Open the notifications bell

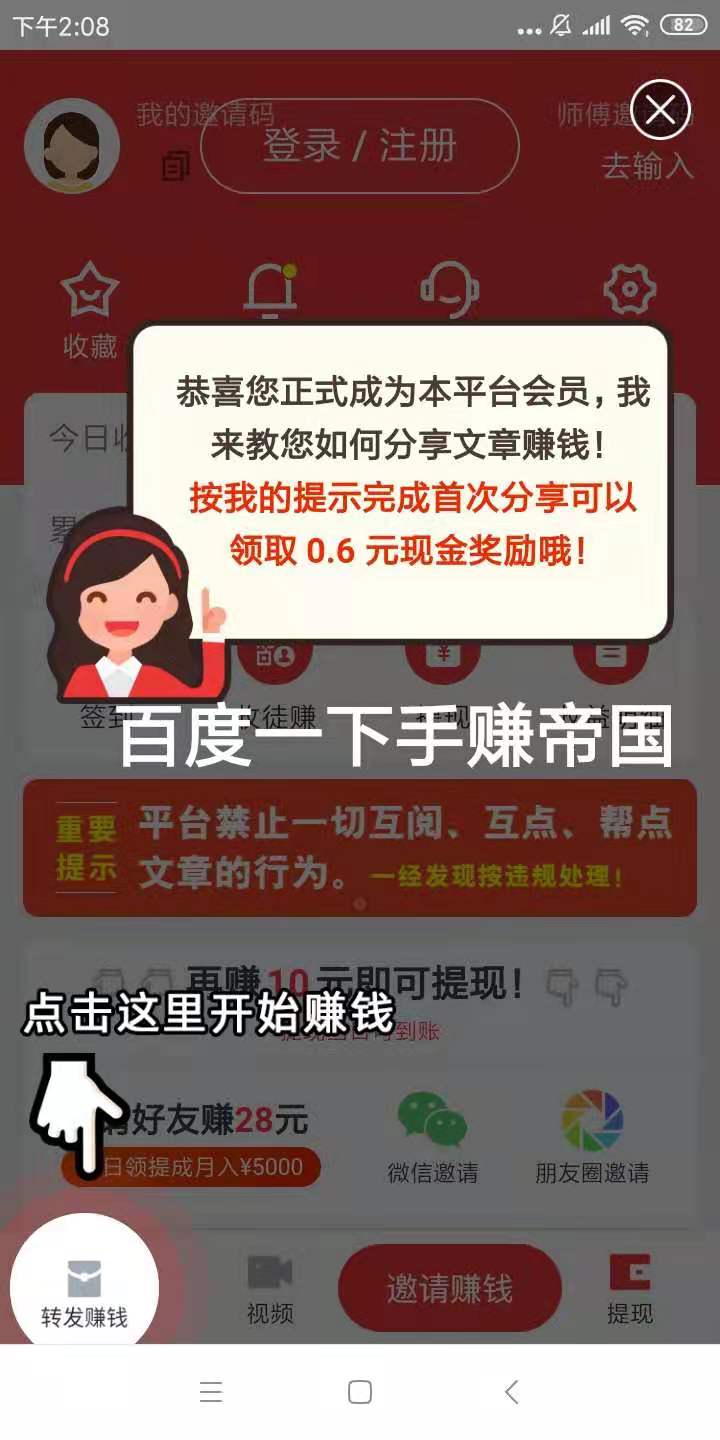pyautogui.click(x=270, y=292)
